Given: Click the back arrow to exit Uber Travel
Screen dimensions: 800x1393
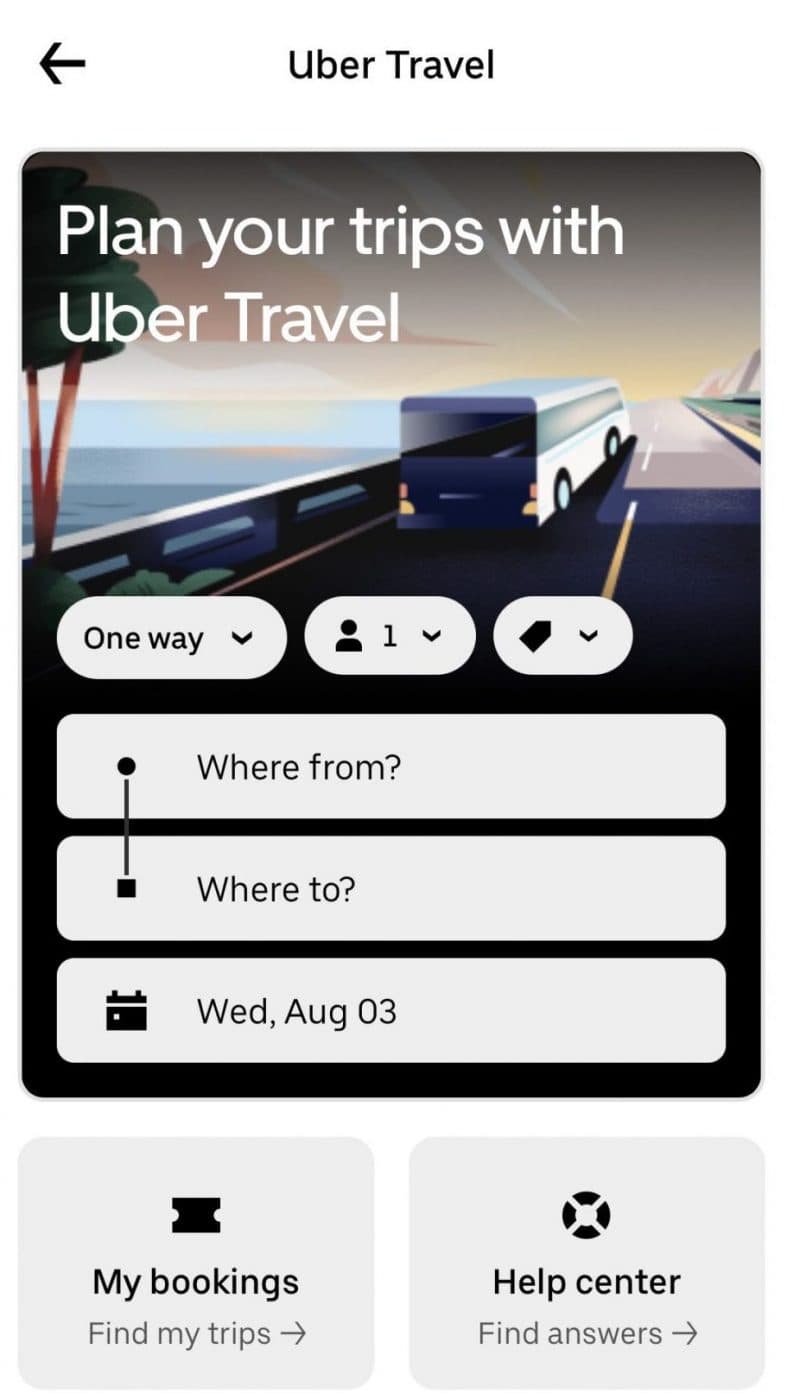Looking at the screenshot, I should (60, 62).
